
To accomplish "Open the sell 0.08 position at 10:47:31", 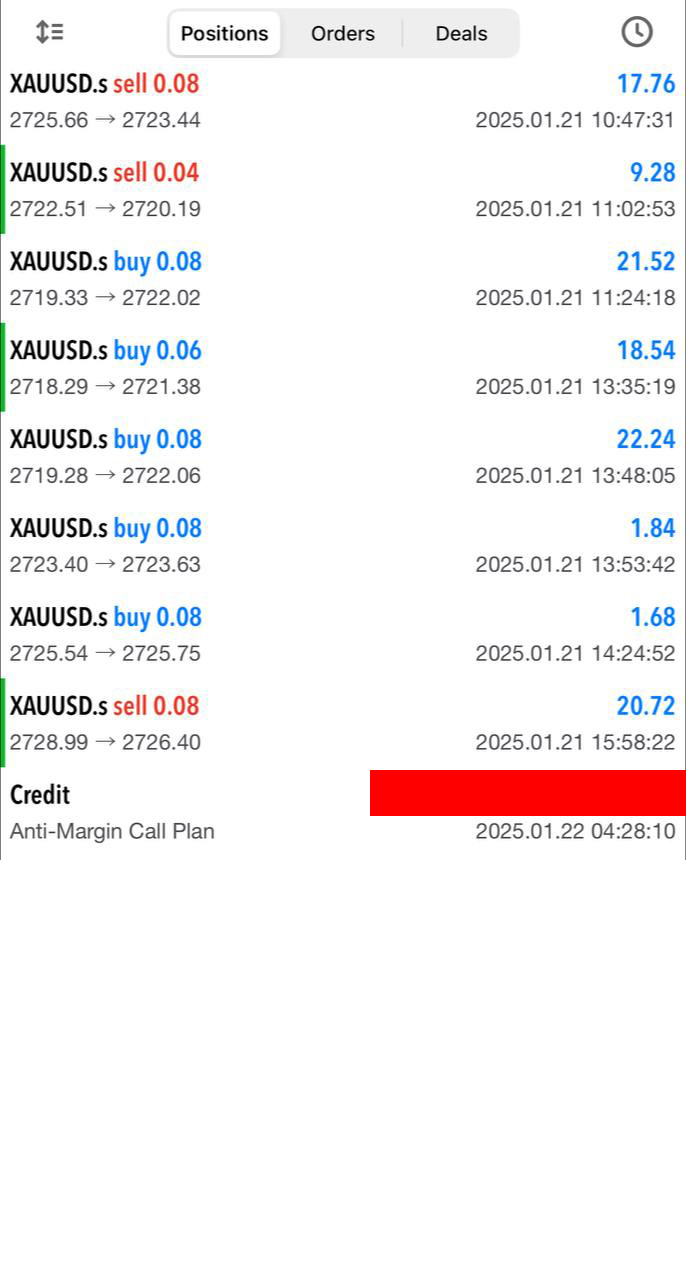I will pos(343,101).
